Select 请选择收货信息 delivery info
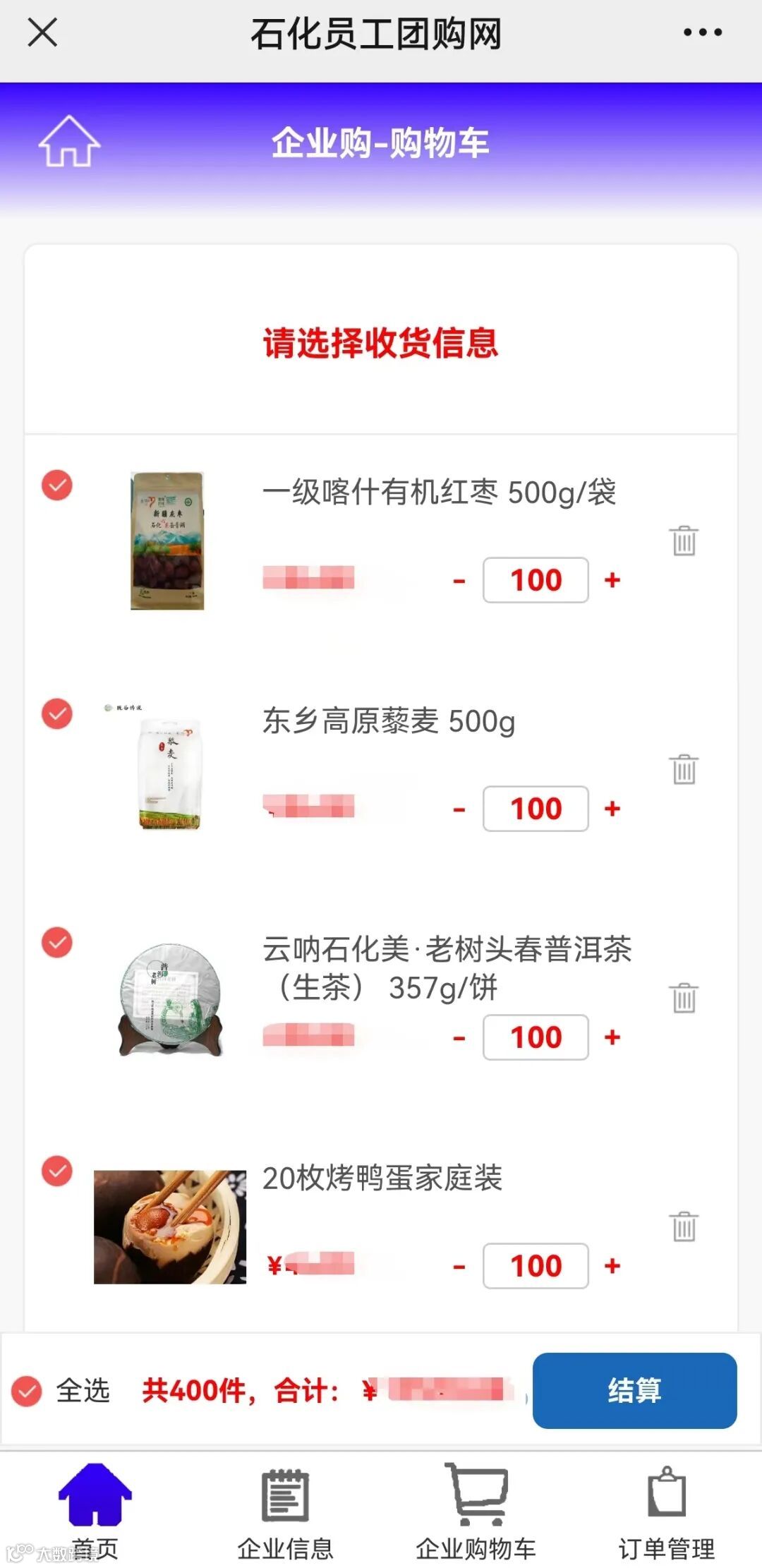Screen dimensions: 762x1568 coord(381,343)
